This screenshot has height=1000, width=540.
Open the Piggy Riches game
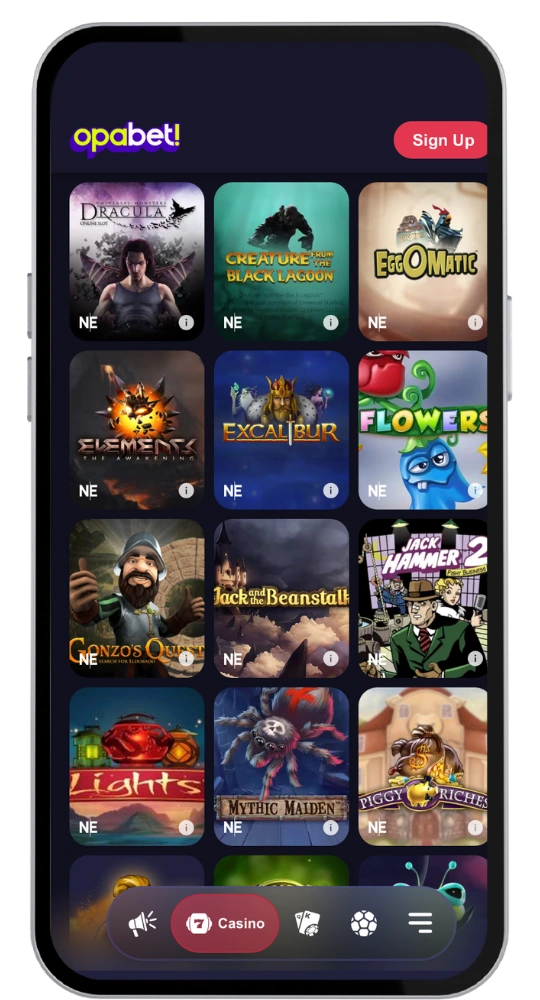click(x=423, y=766)
